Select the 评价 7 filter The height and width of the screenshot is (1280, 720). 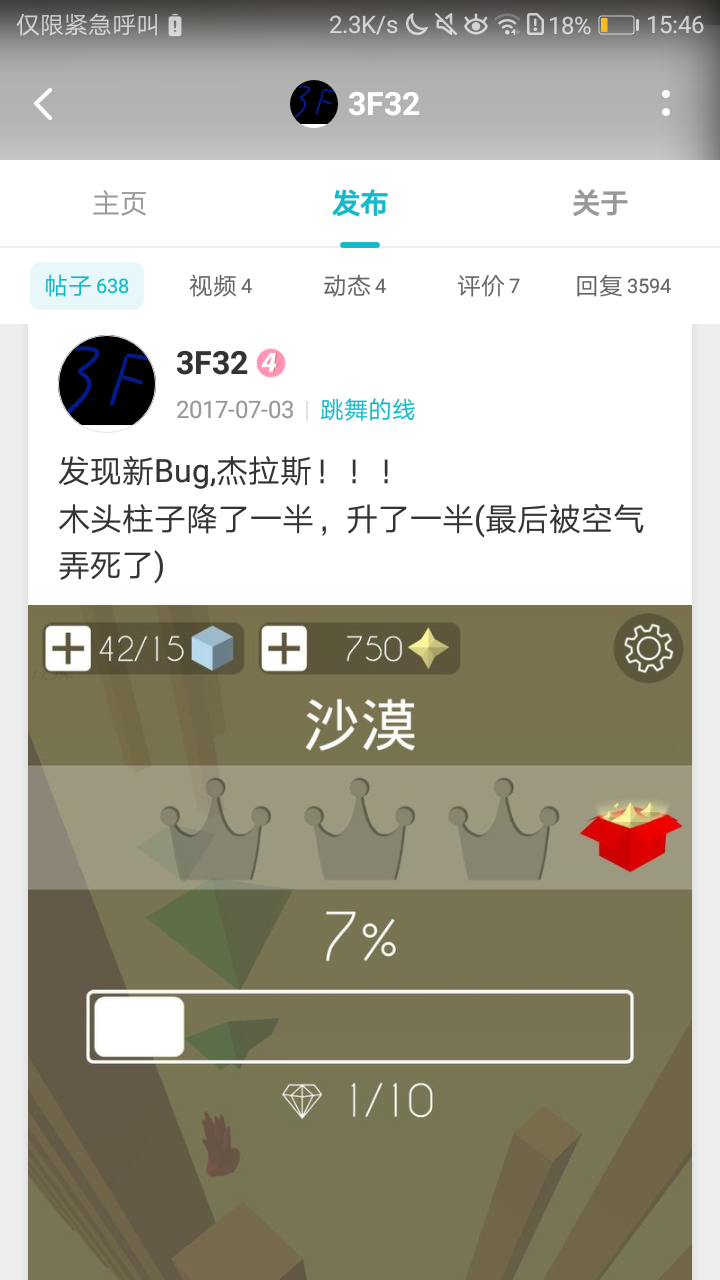point(489,285)
